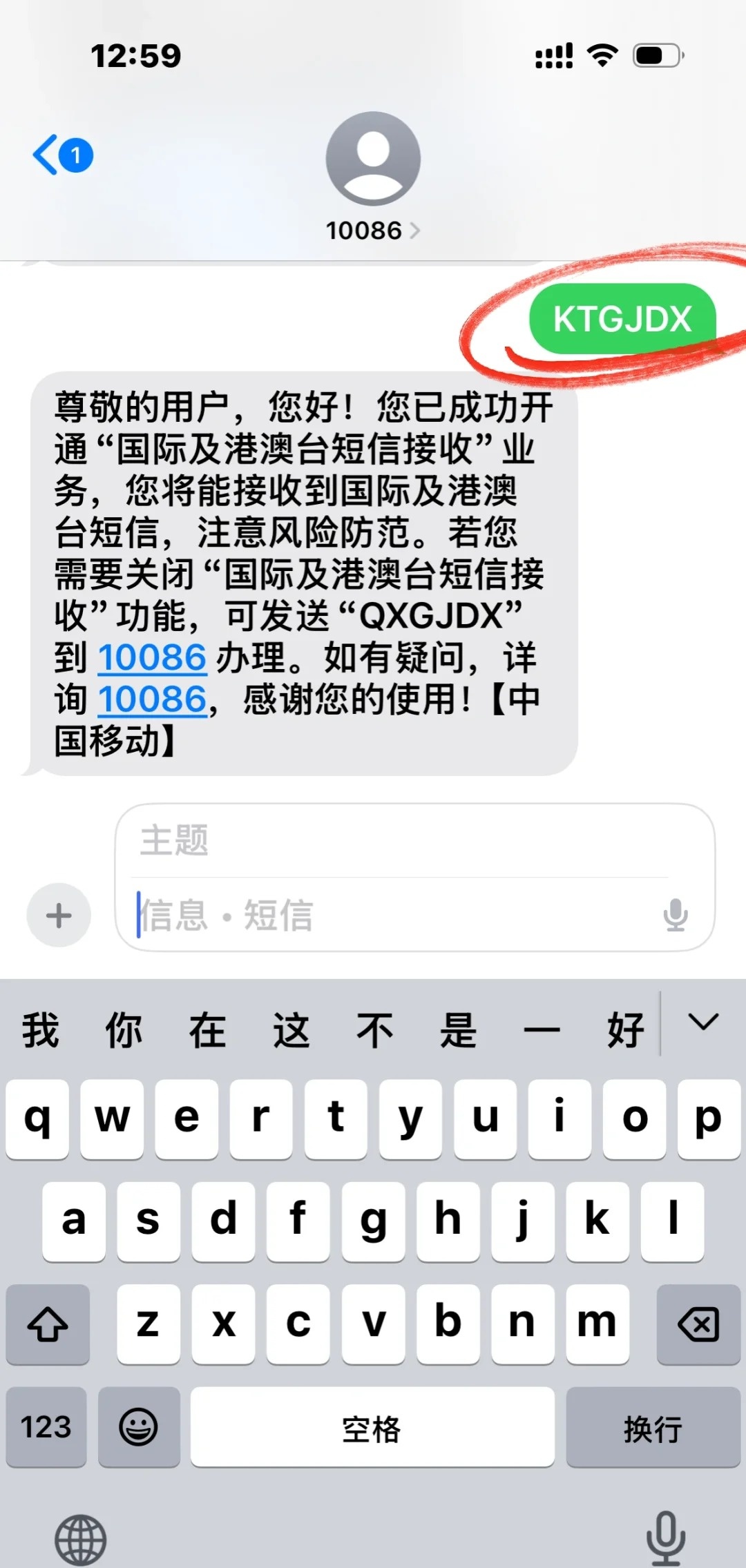Tap the 10086 link after “QXGJDX”
The width and height of the screenshot is (746, 1568).
[x=152, y=657]
